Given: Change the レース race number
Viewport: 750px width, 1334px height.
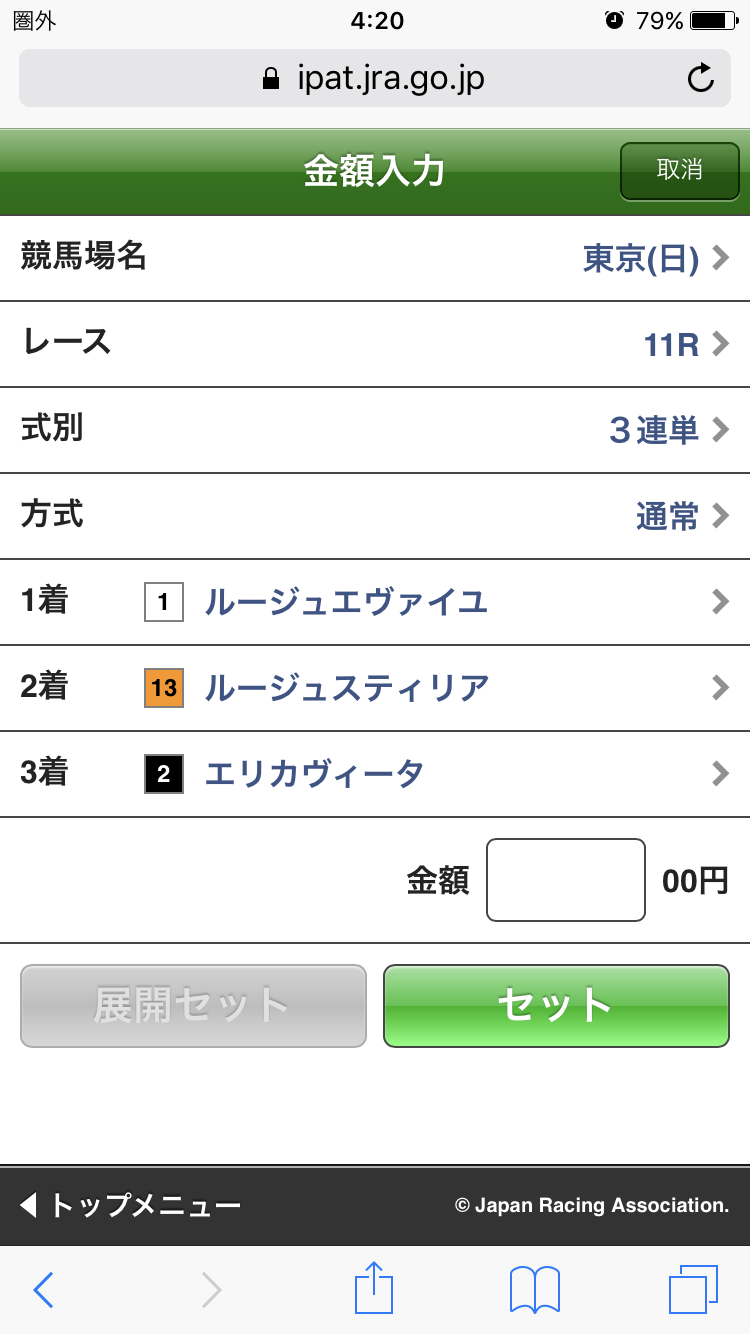Looking at the screenshot, I should tap(375, 344).
